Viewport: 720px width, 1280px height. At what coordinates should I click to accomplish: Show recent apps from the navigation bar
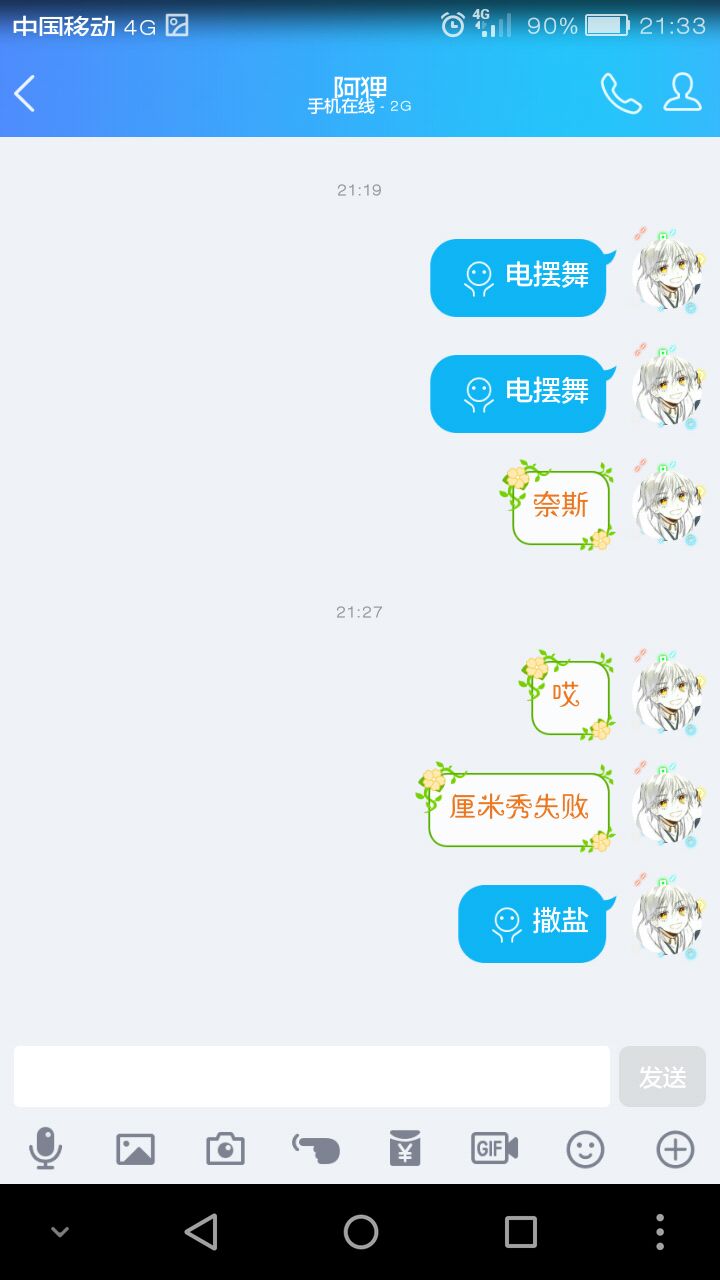(520, 1232)
